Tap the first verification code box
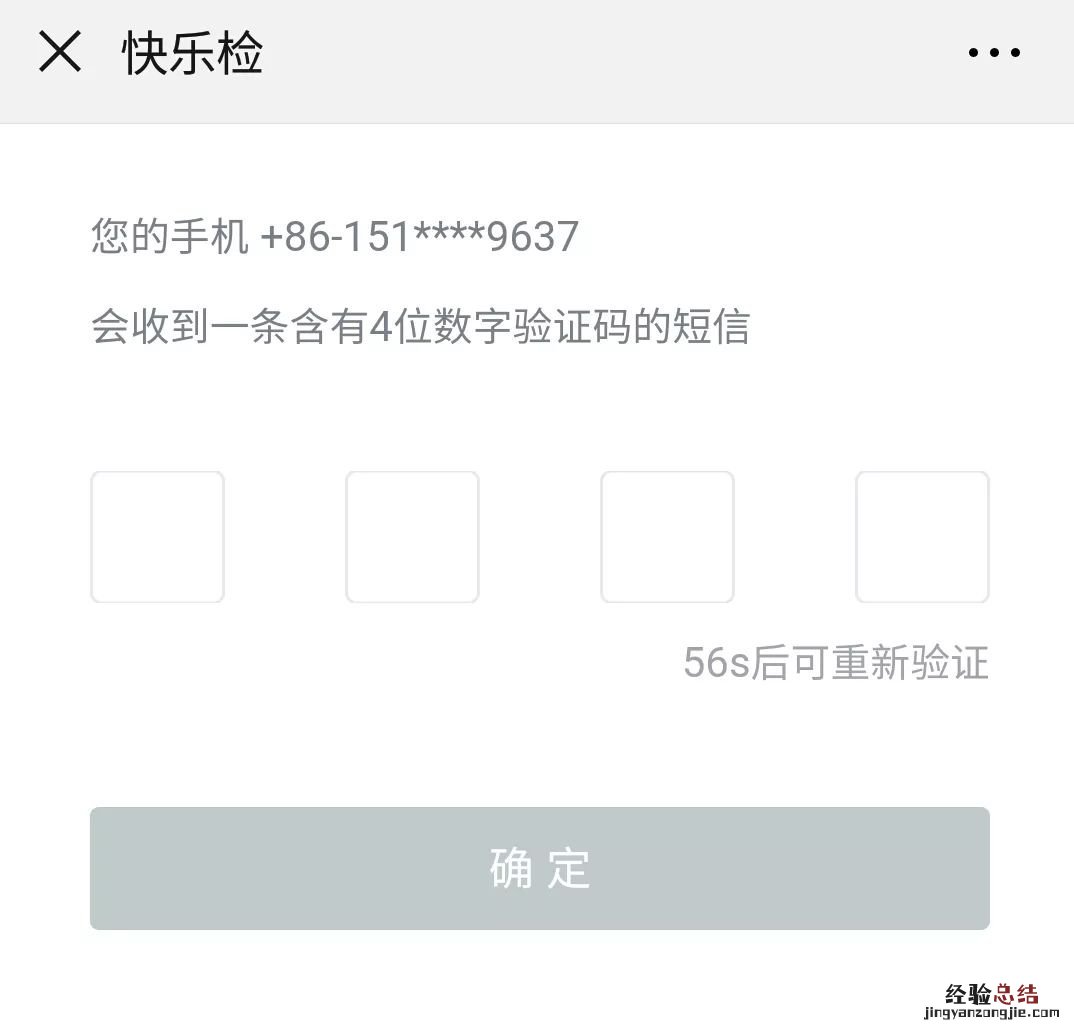Viewport: 1074px width, 1031px height. pos(157,537)
